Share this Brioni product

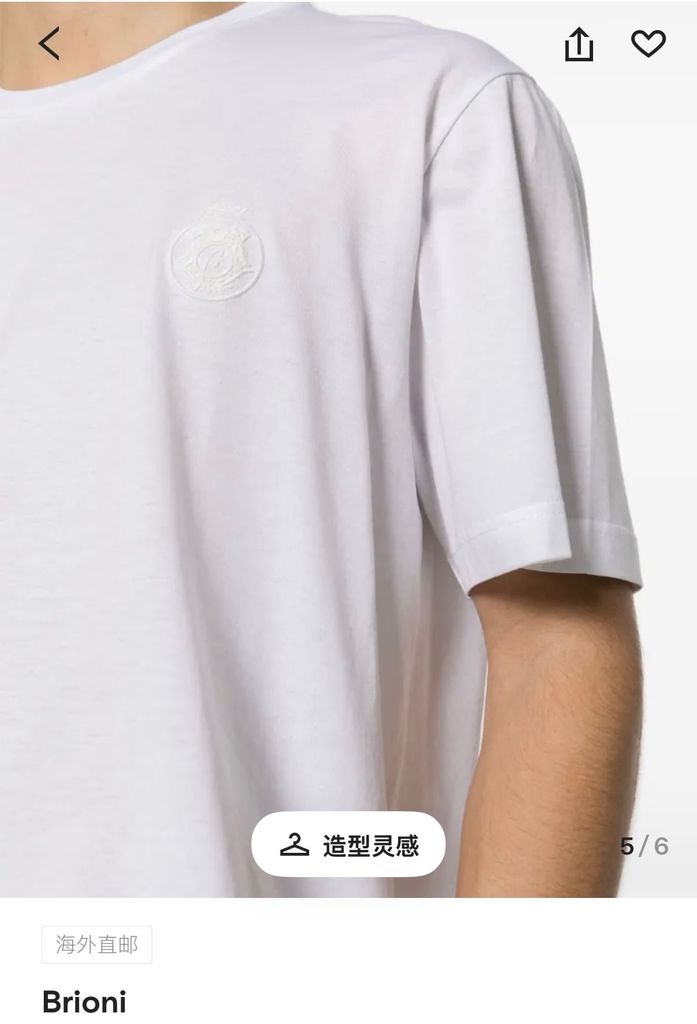[x=579, y=44]
